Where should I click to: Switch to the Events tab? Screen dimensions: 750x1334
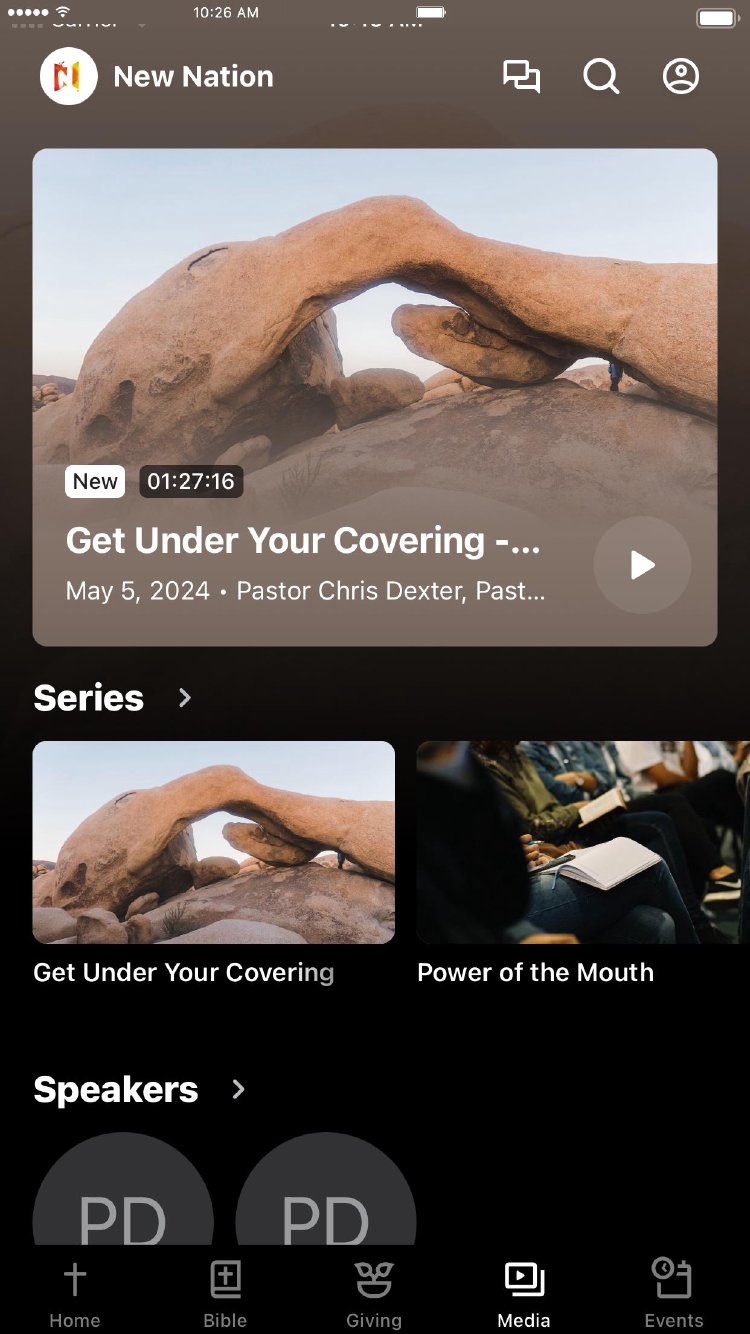pyautogui.click(x=673, y=1293)
